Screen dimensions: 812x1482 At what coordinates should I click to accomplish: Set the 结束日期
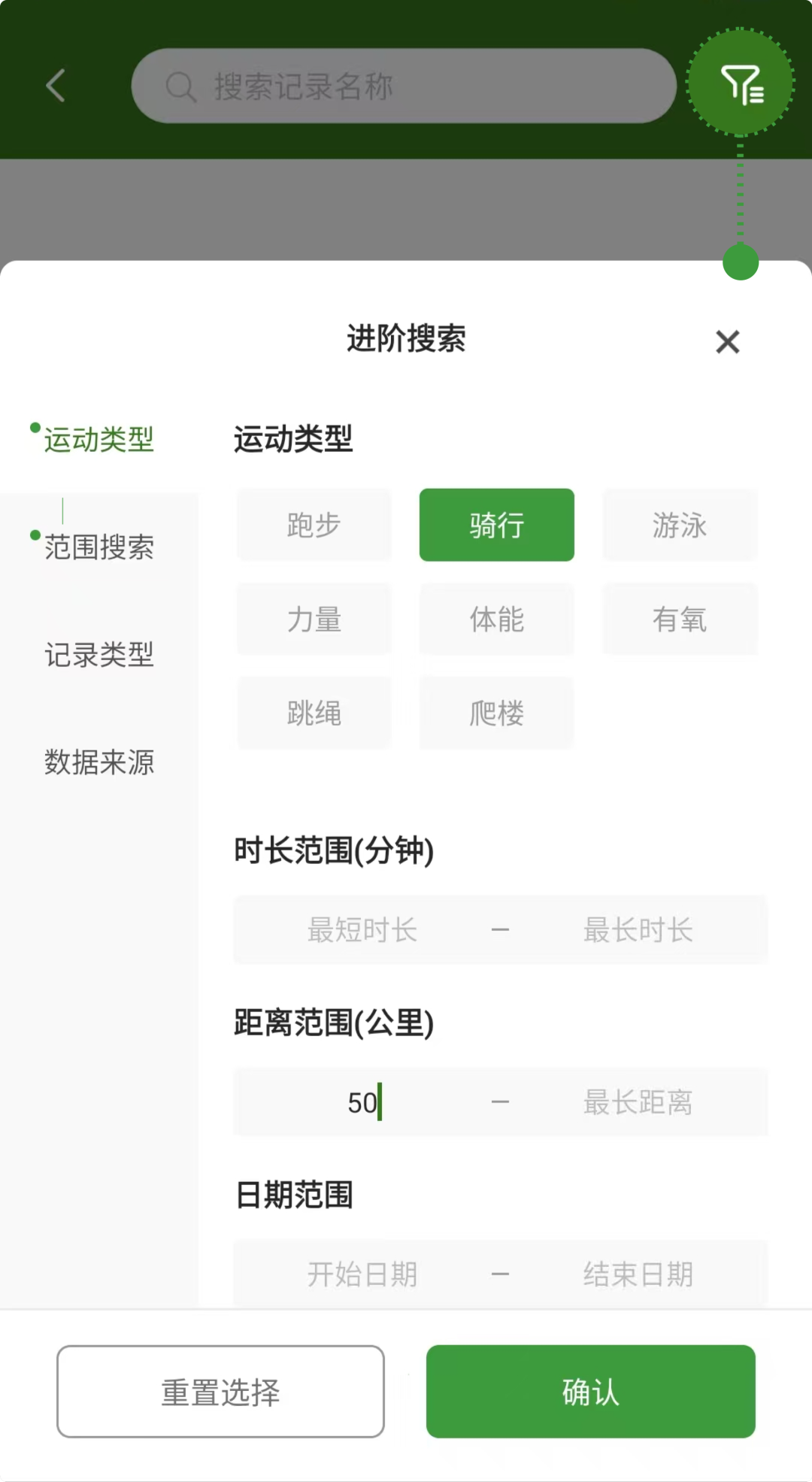(638, 1274)
